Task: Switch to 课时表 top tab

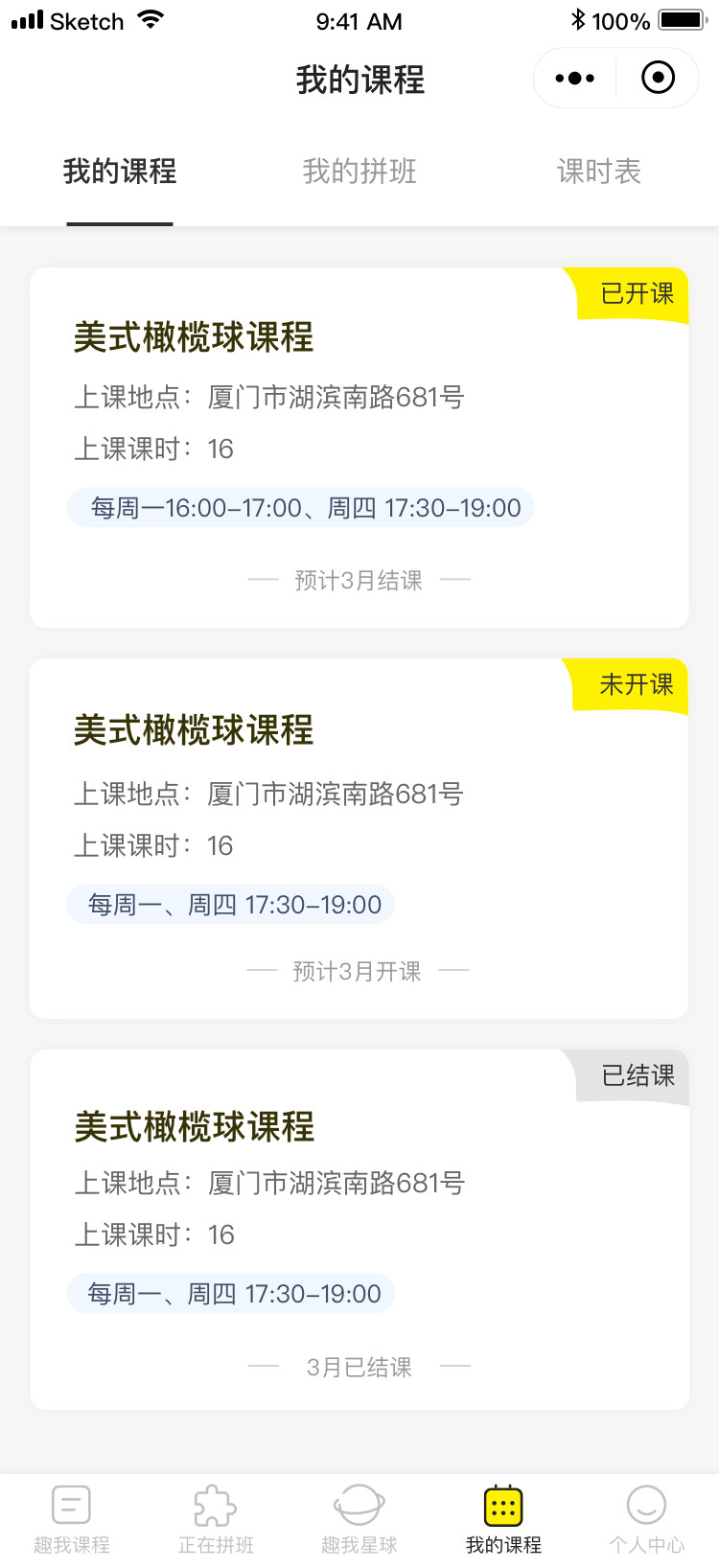Action: click(x=599, y=172)
